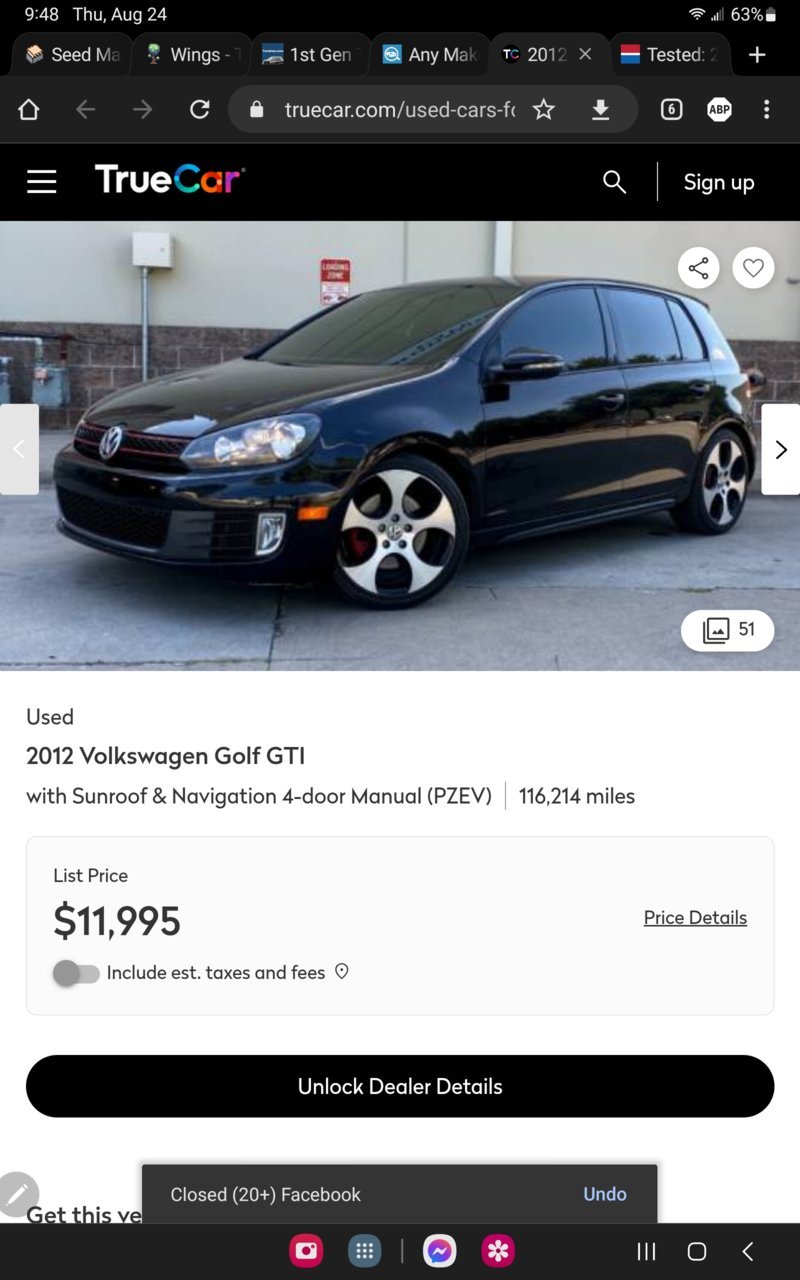Open the TrueCar site search
800x1280 pixels.
click(x=614, y=181)
